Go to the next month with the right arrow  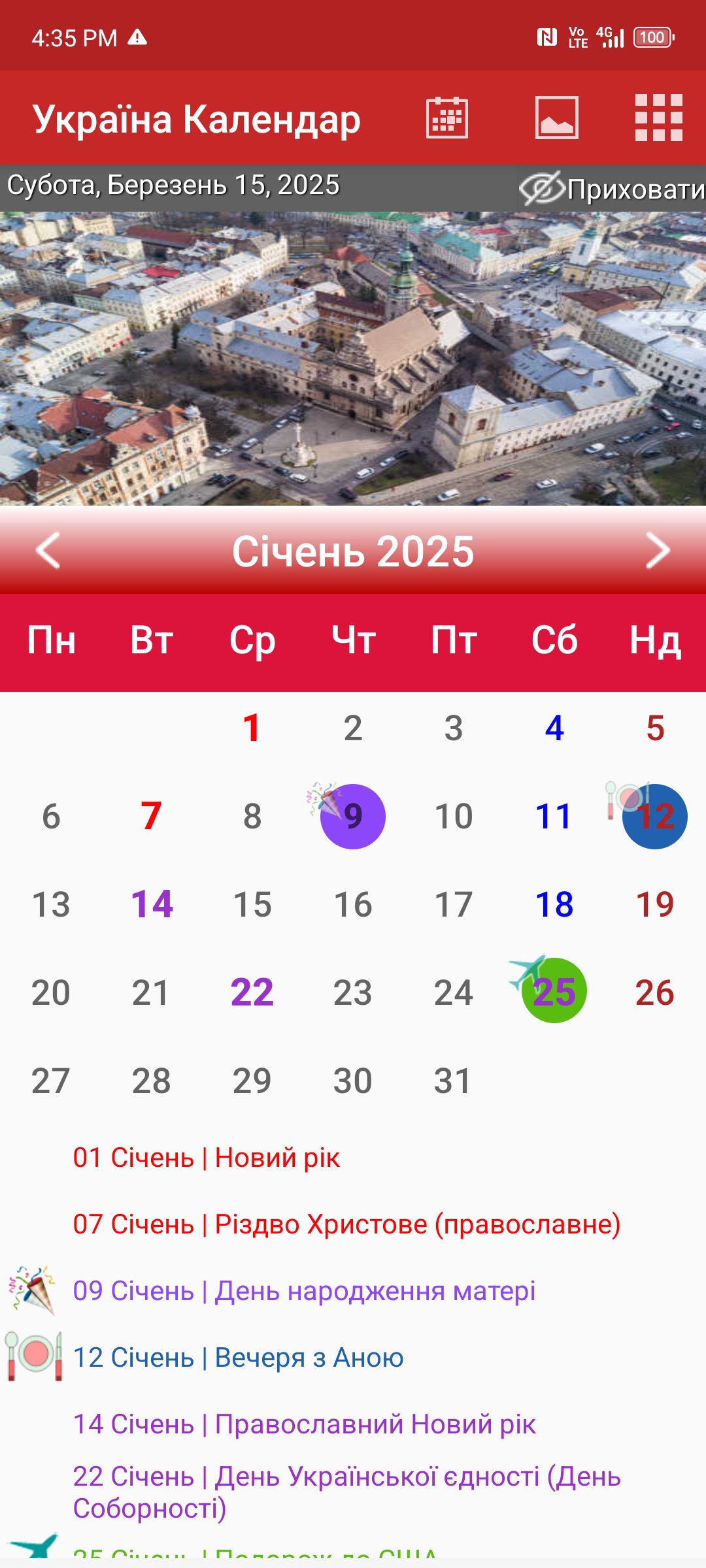click(x=657, y=551)
